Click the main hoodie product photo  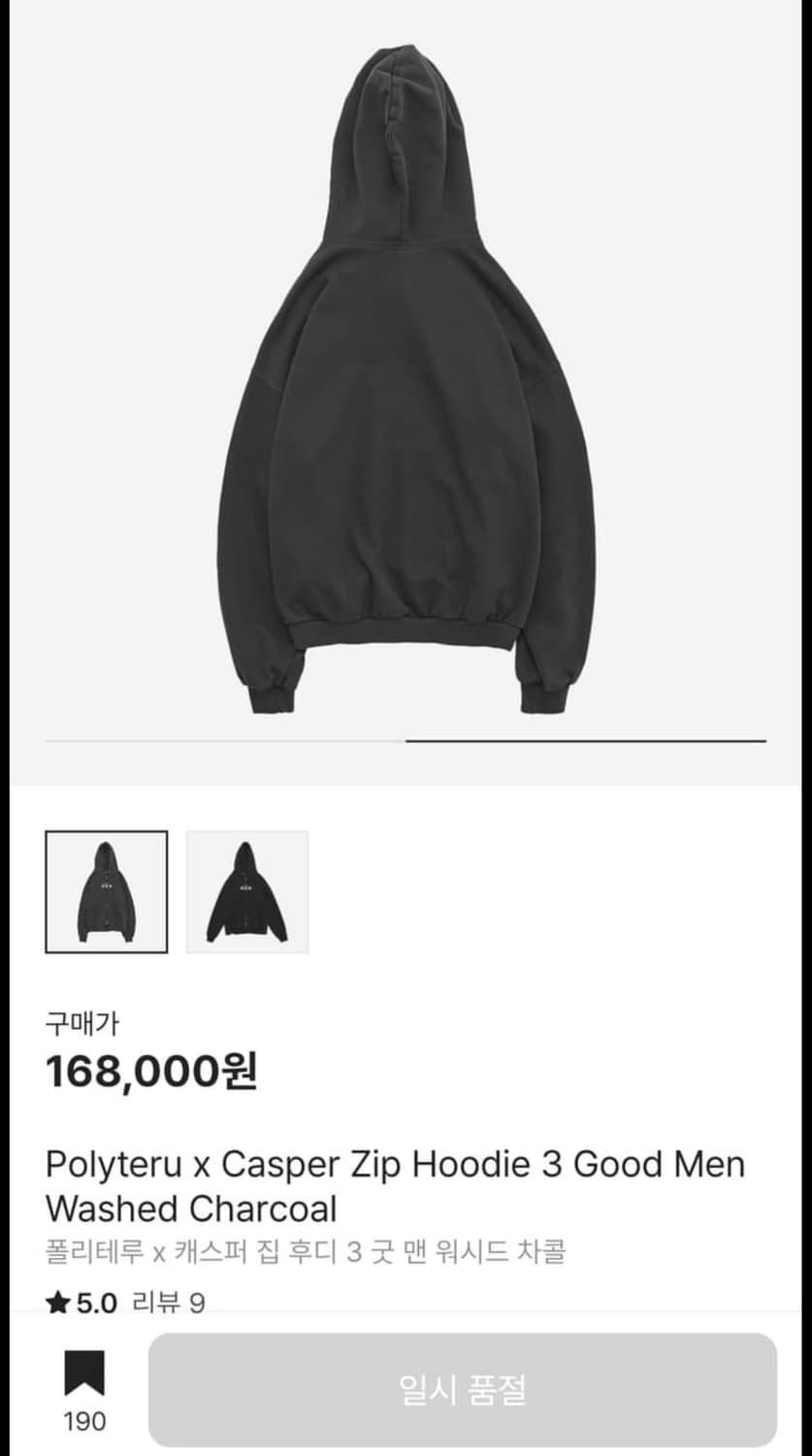tap(406, 388)
